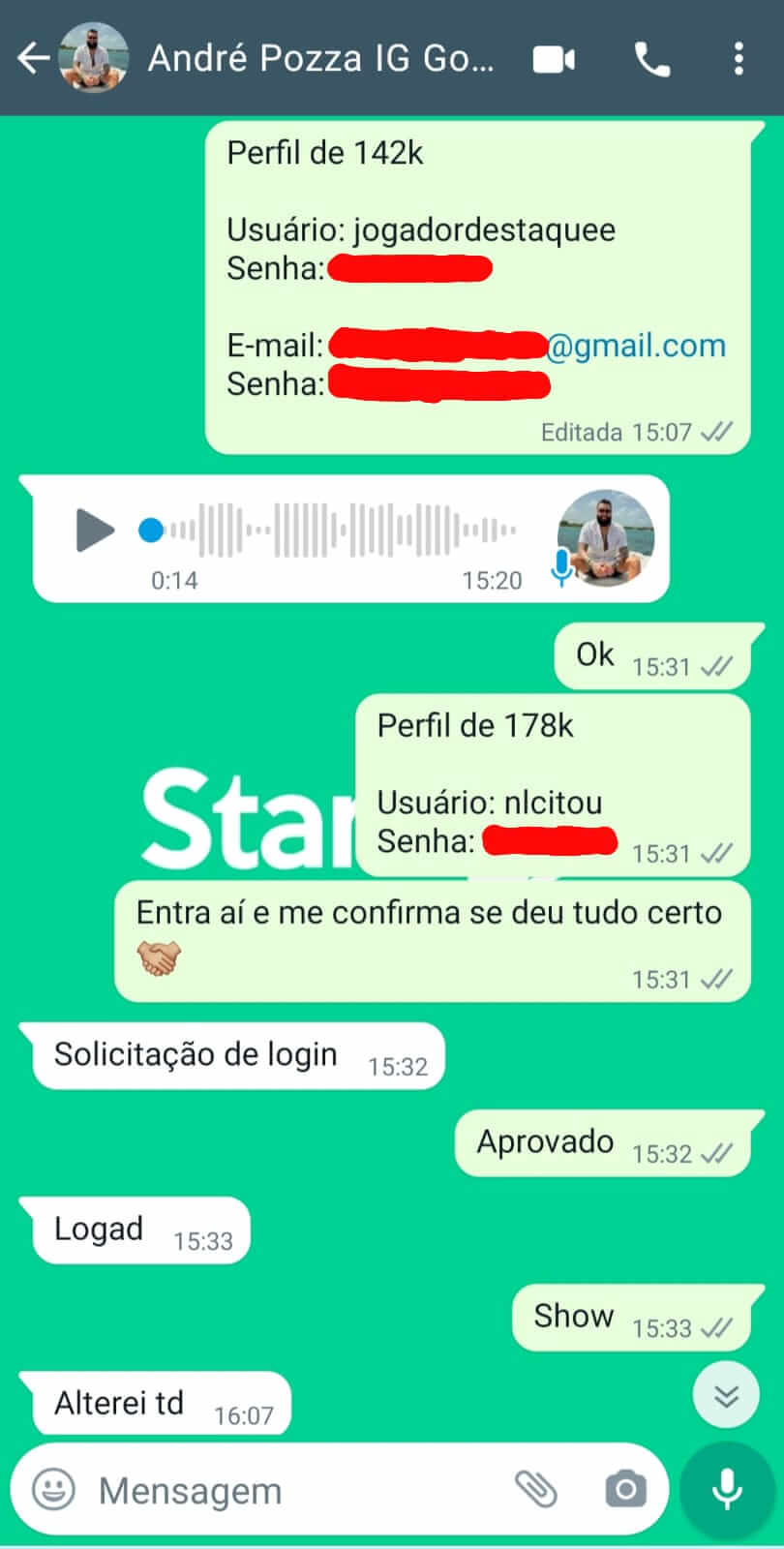Tap André Pozza IG contact name header
The height and width of the screenshot is (1549, 784).
pos(319,58)
